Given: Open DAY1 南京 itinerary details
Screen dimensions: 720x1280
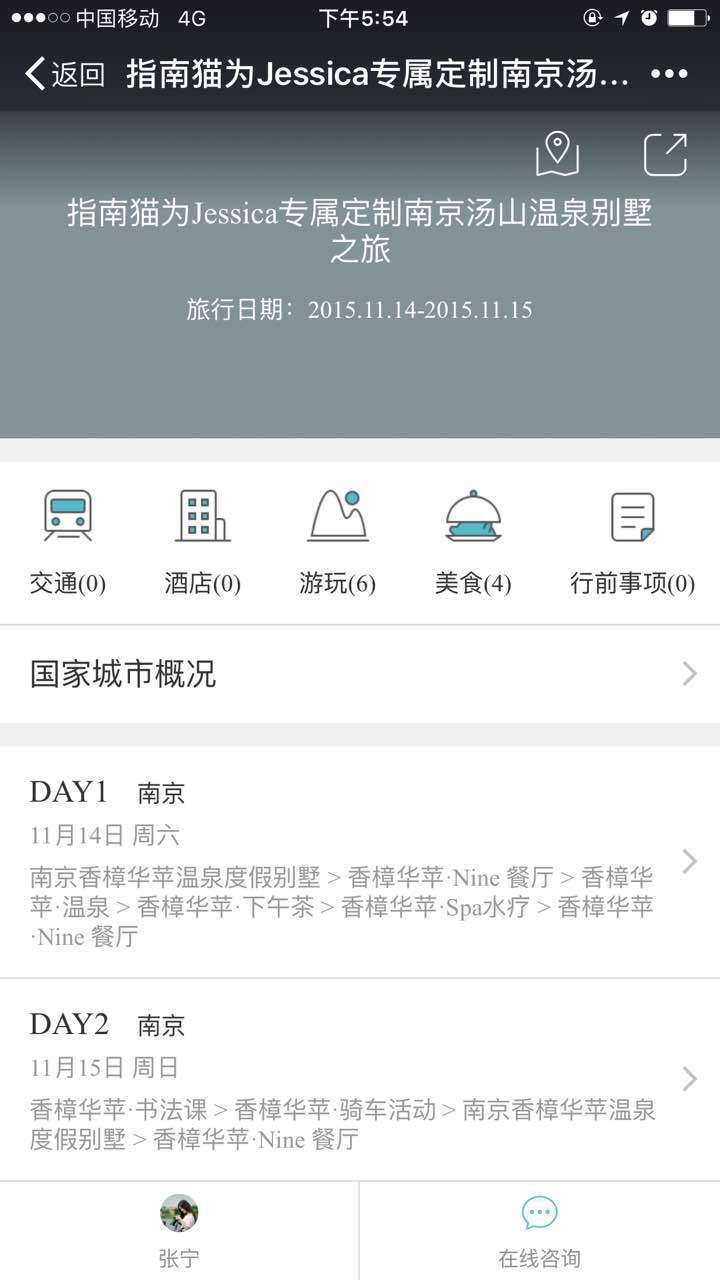Looking at the screenshot, I should [360, 862].
